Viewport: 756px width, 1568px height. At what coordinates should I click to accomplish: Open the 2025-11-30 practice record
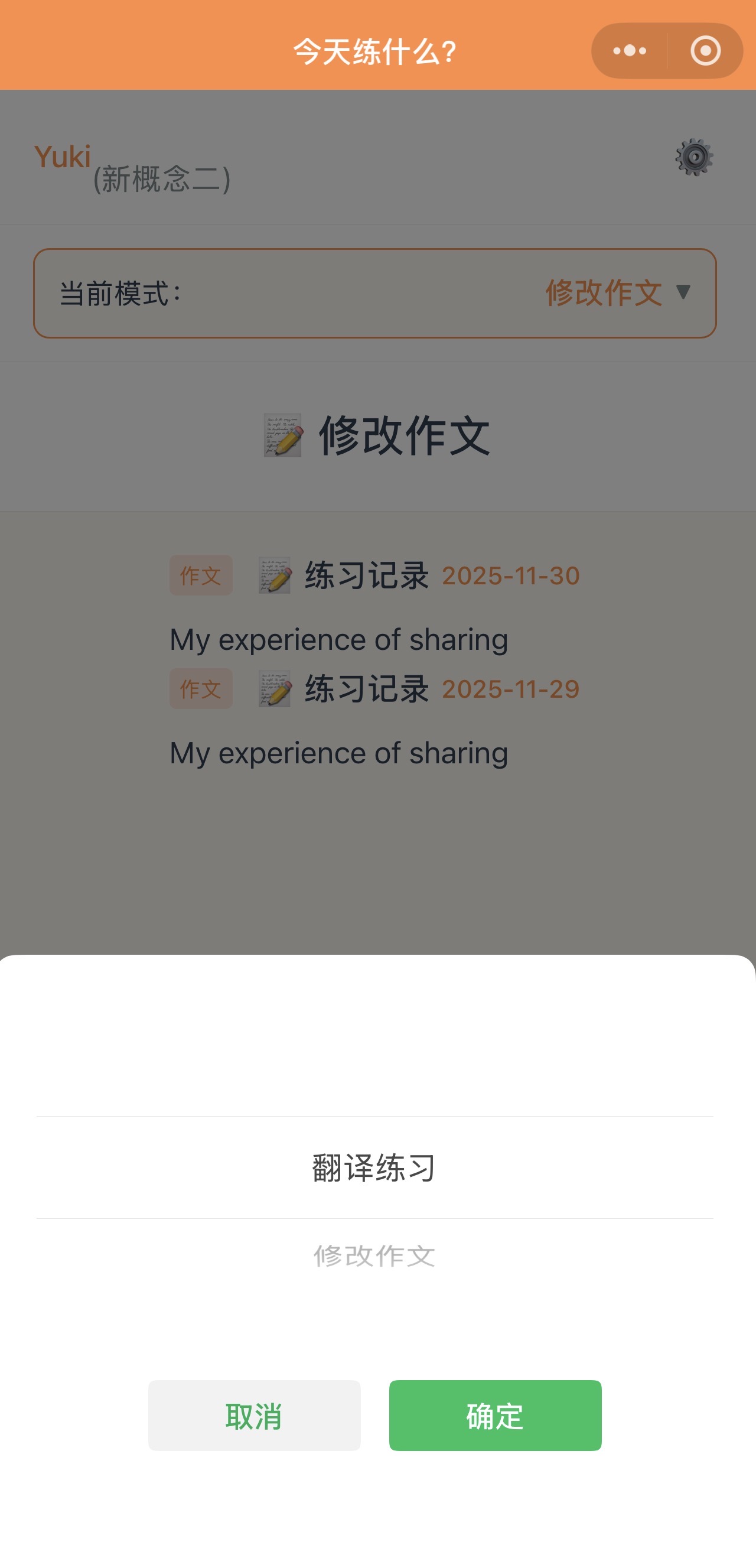coord(374,606)
